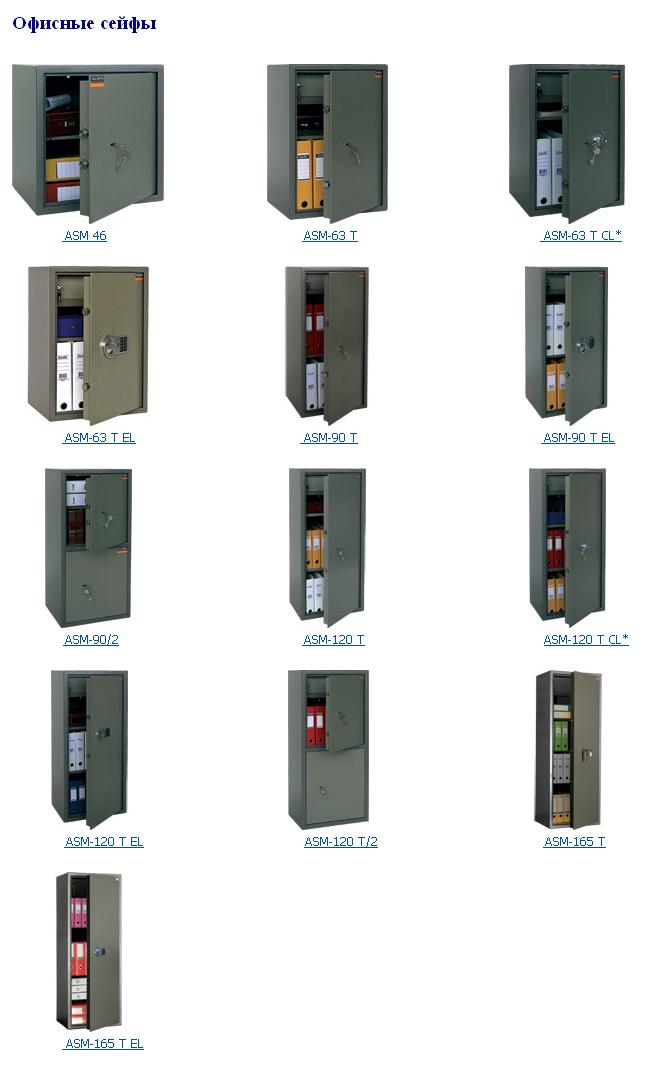Open the ASM-90/2 link
This screenshot has width=658, height=1085.
pos(91,640)
